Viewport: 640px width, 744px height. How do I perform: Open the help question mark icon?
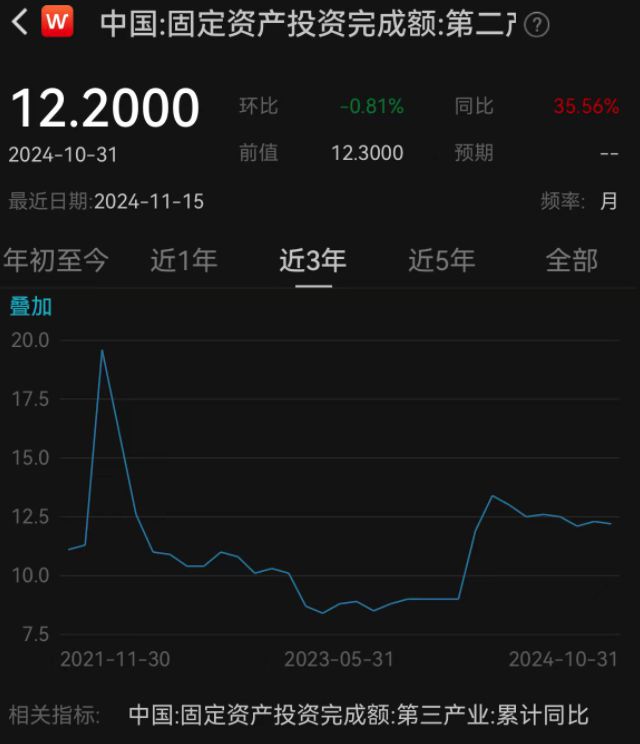pyautogui.click(x=537, y=25)
